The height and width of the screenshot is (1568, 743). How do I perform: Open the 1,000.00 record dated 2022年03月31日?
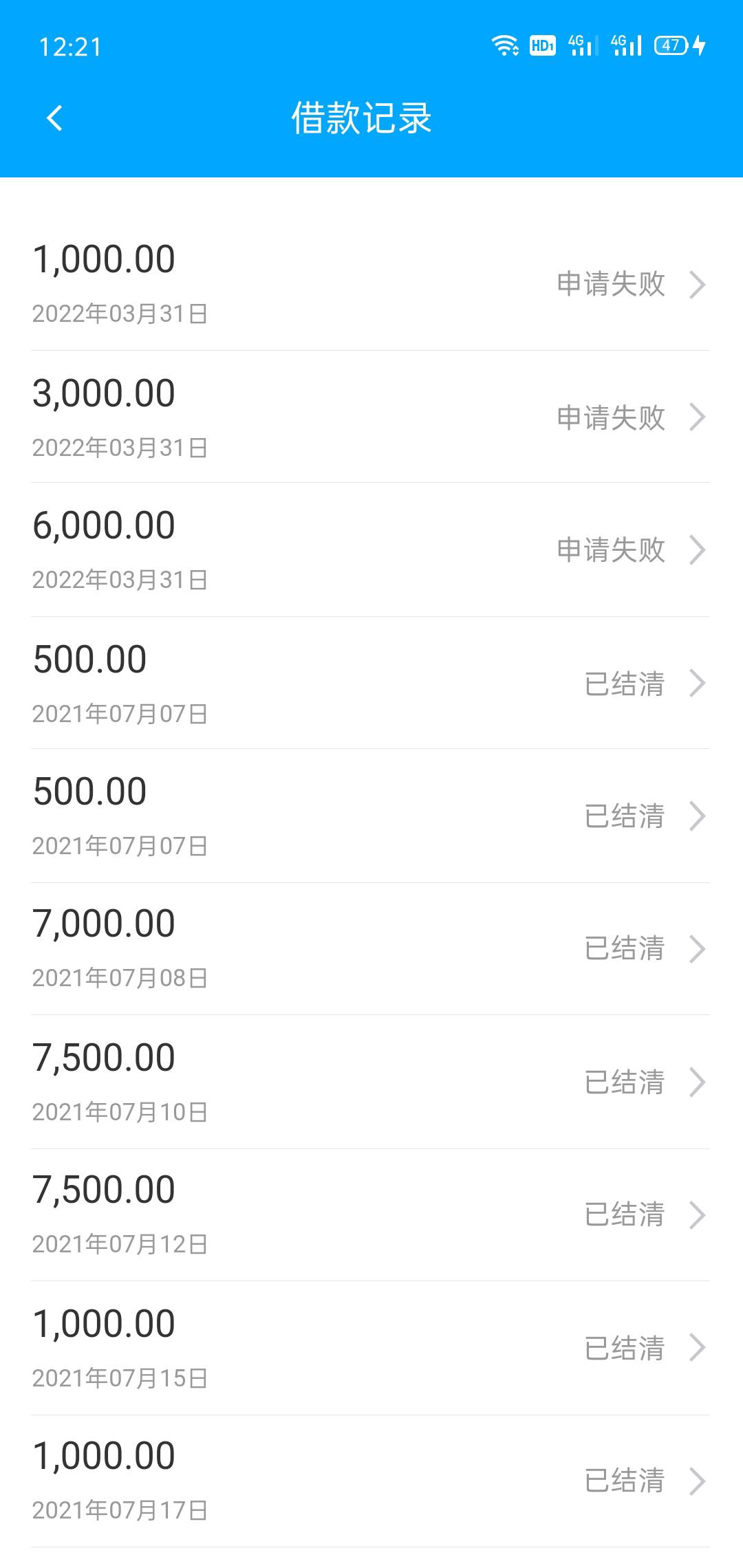370,284
